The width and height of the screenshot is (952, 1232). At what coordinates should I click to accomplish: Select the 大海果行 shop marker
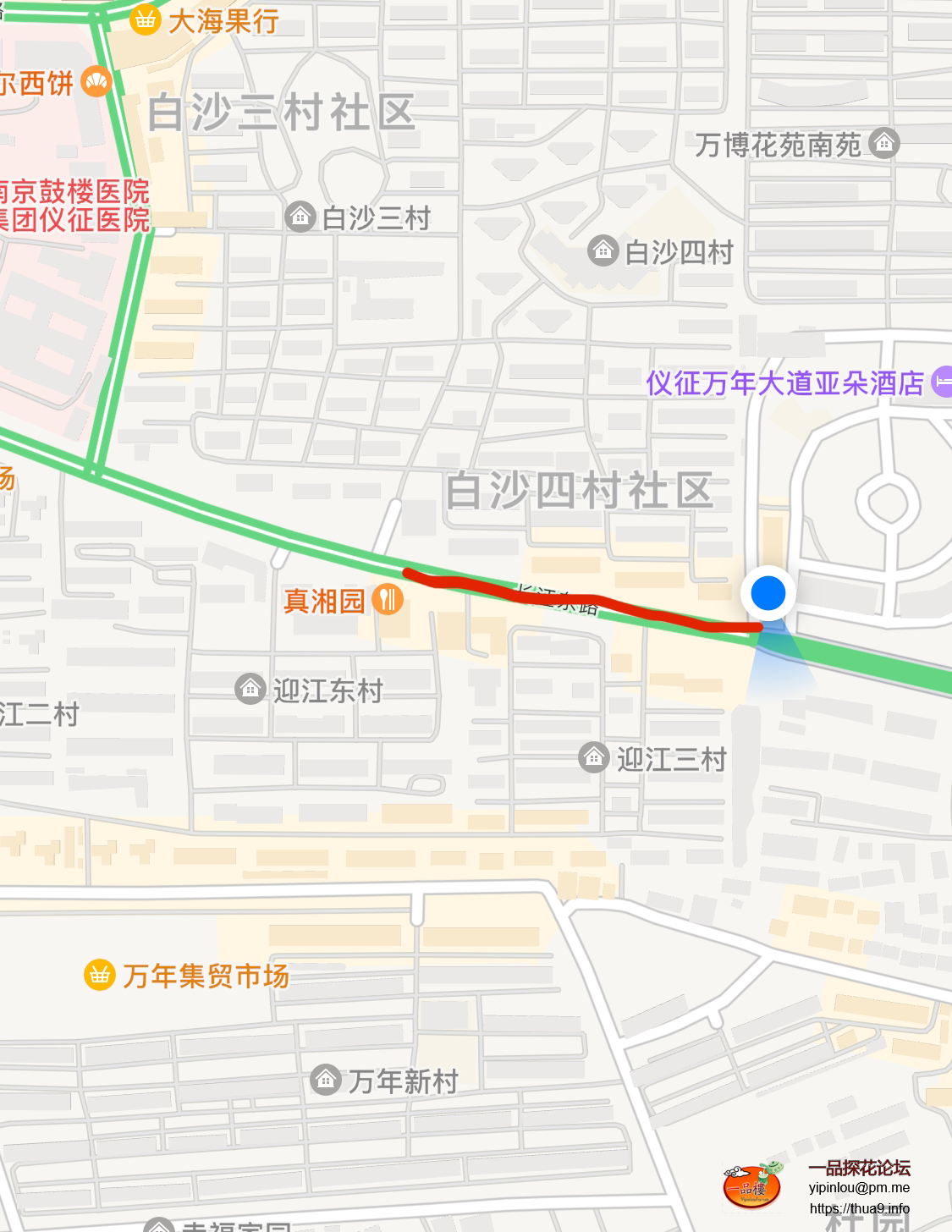coord(146,19)
